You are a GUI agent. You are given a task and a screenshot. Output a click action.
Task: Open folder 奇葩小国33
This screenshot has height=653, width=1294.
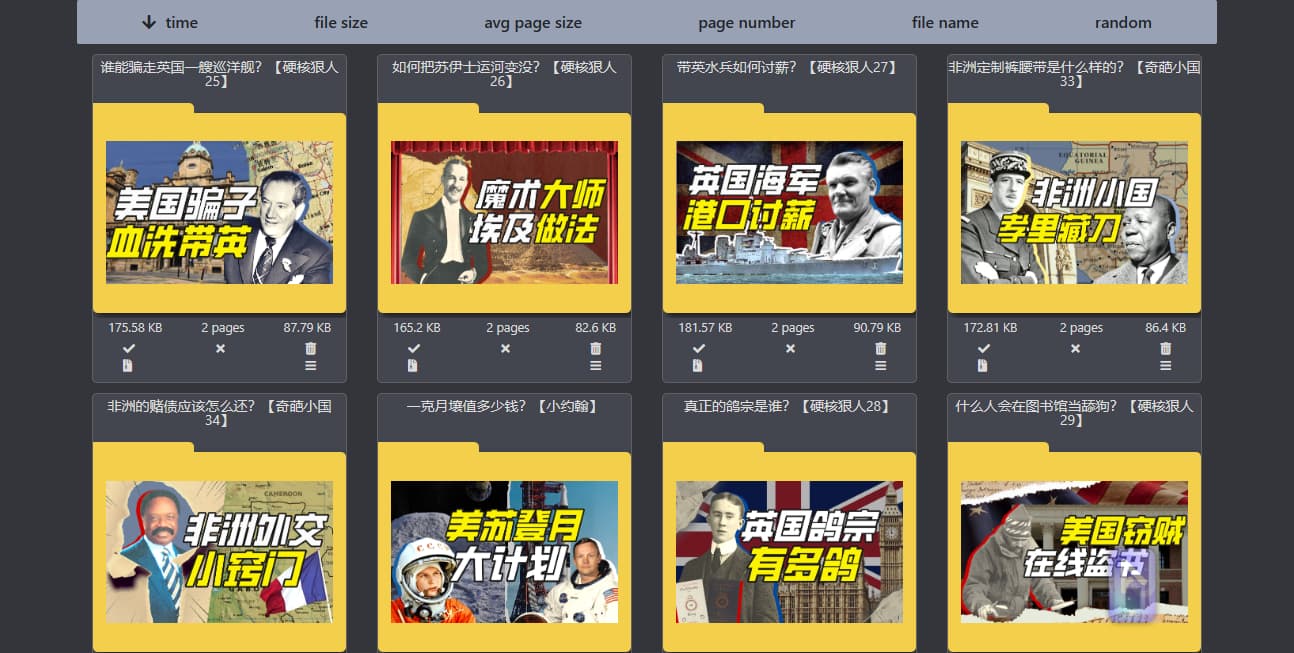tap(1074, 212)
